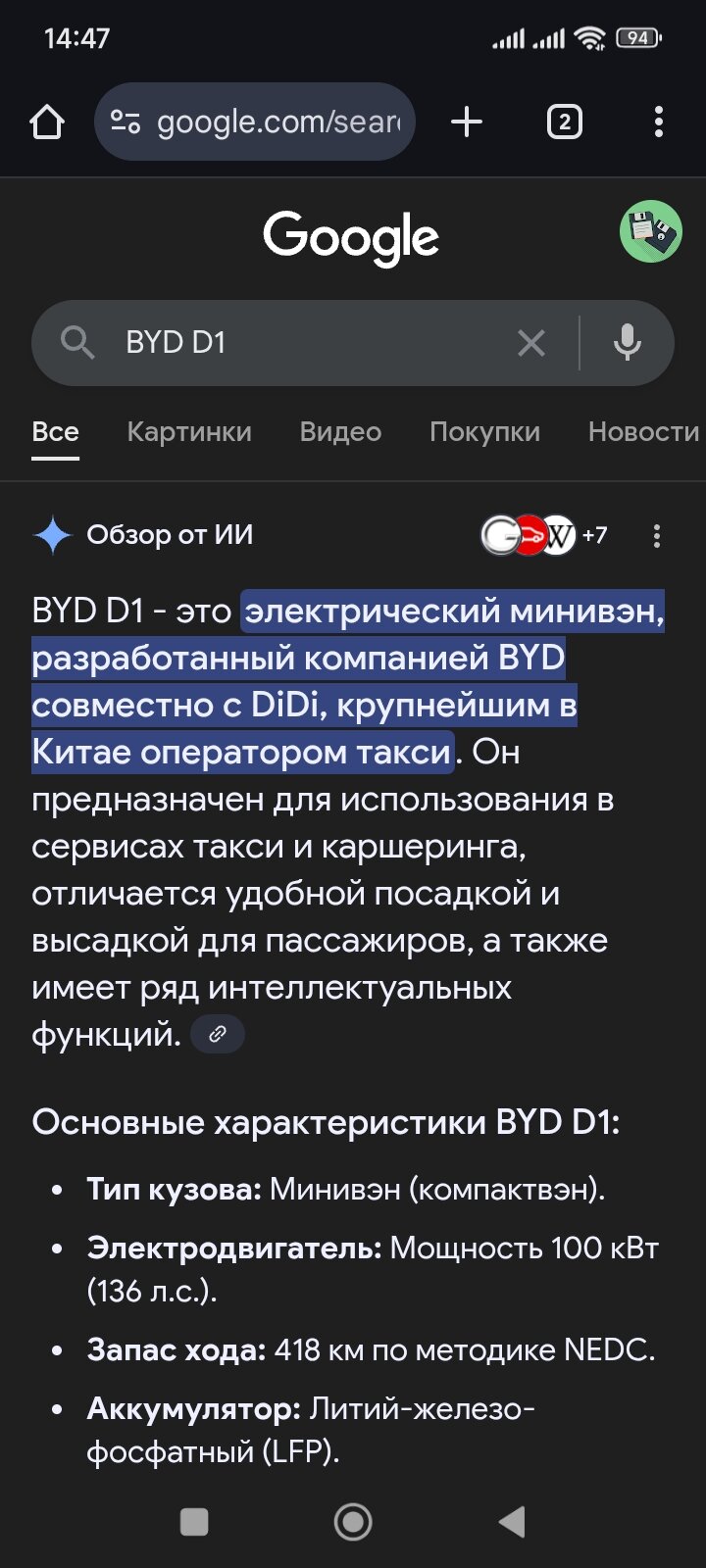Viewport: 706px width, 1568px height.
Task: Tap the source link icon after функций
Action: [x=218, y=1033]
